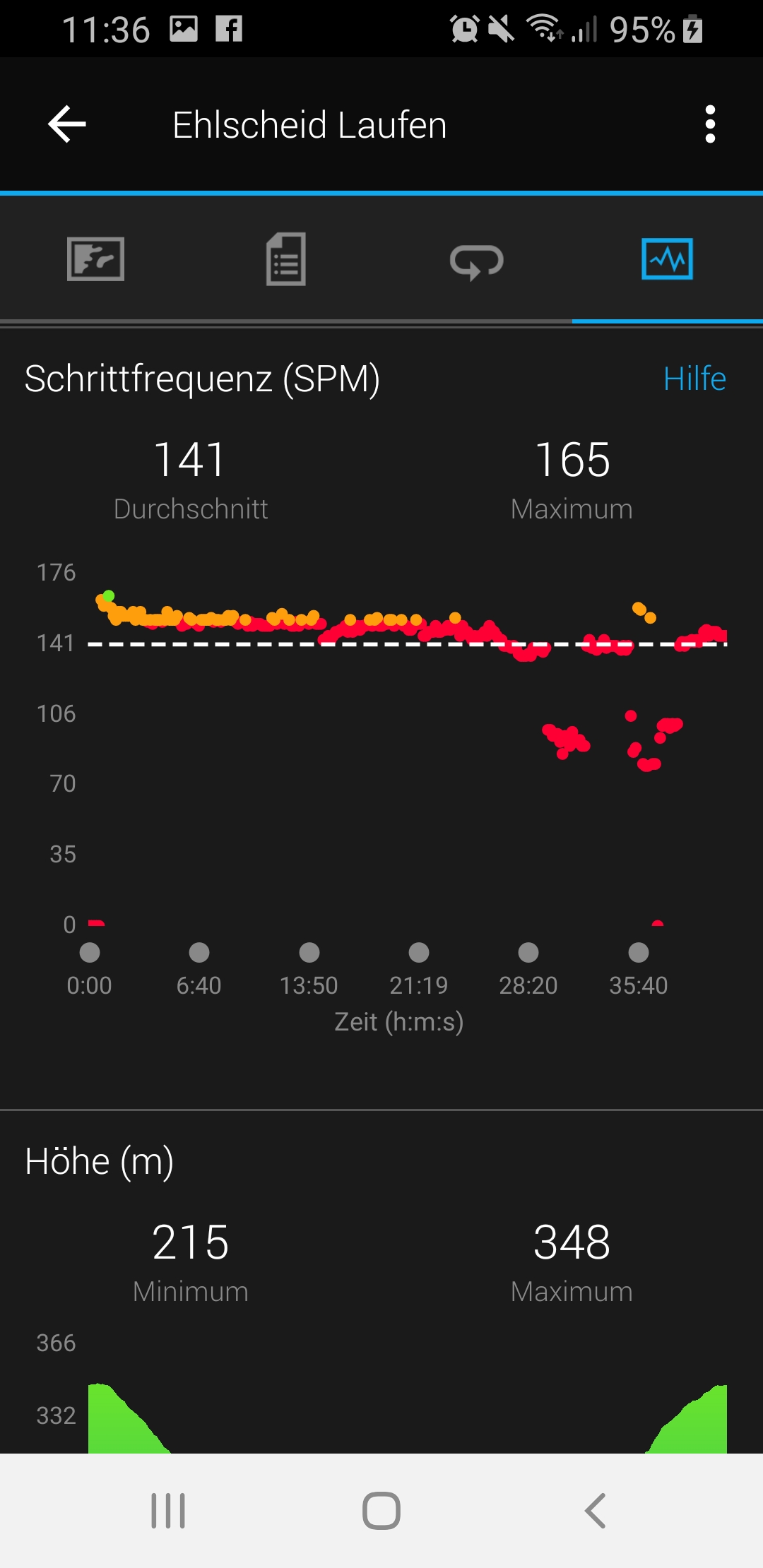Open recent apps from navigation bar

tap(168, 1511)
